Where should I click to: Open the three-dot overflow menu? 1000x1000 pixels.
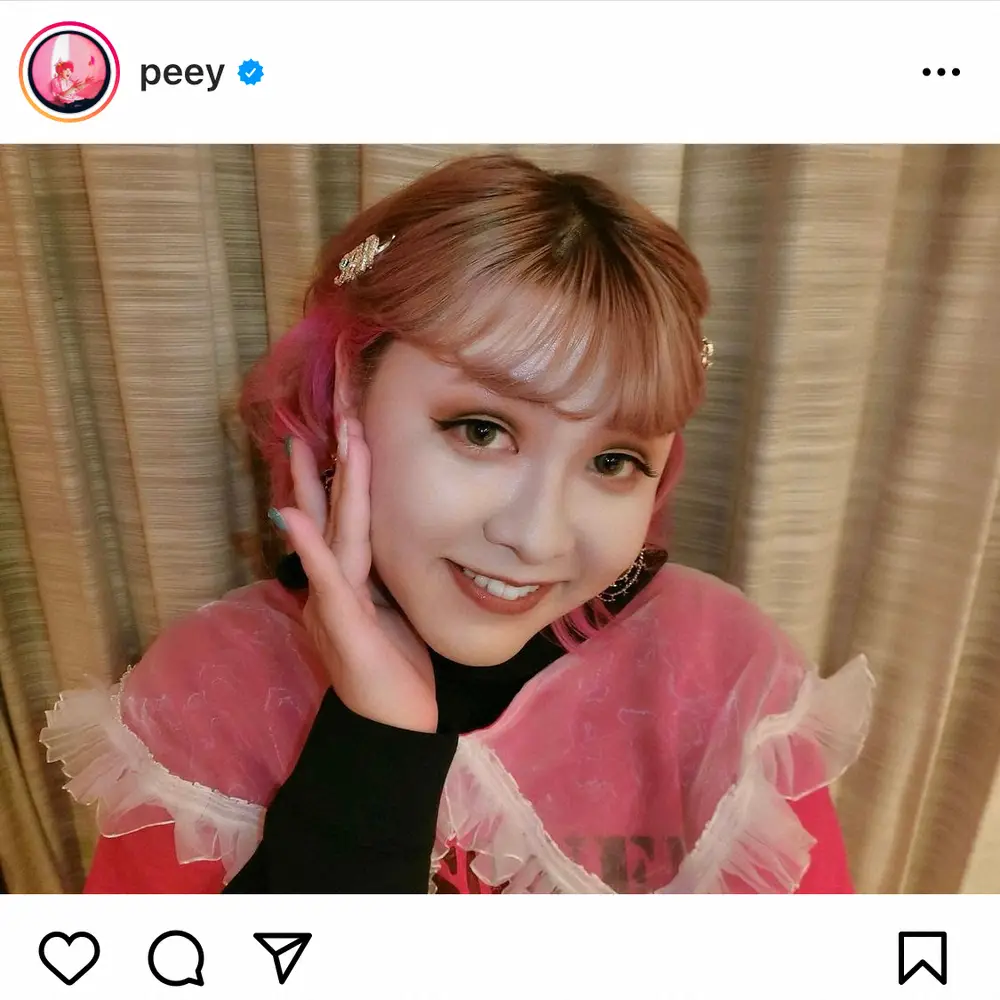point(940,72)
